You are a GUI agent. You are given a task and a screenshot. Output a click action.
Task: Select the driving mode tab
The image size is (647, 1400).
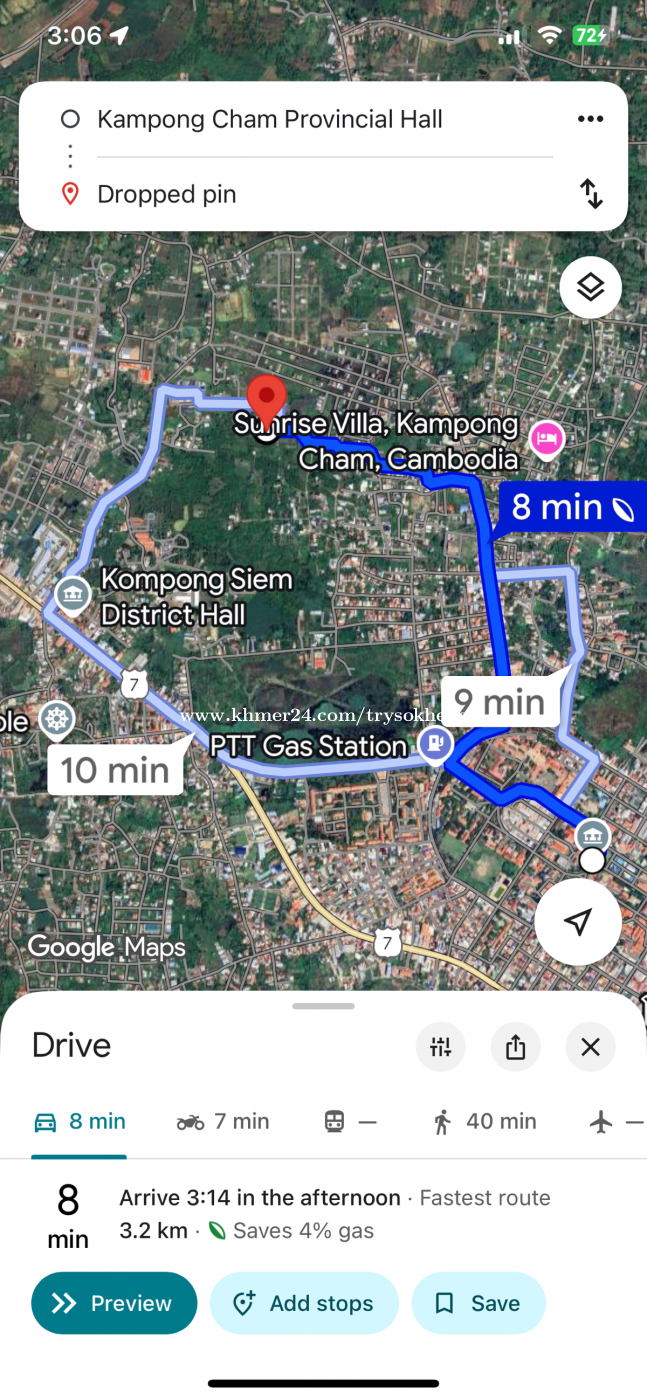pos(80,1122)
